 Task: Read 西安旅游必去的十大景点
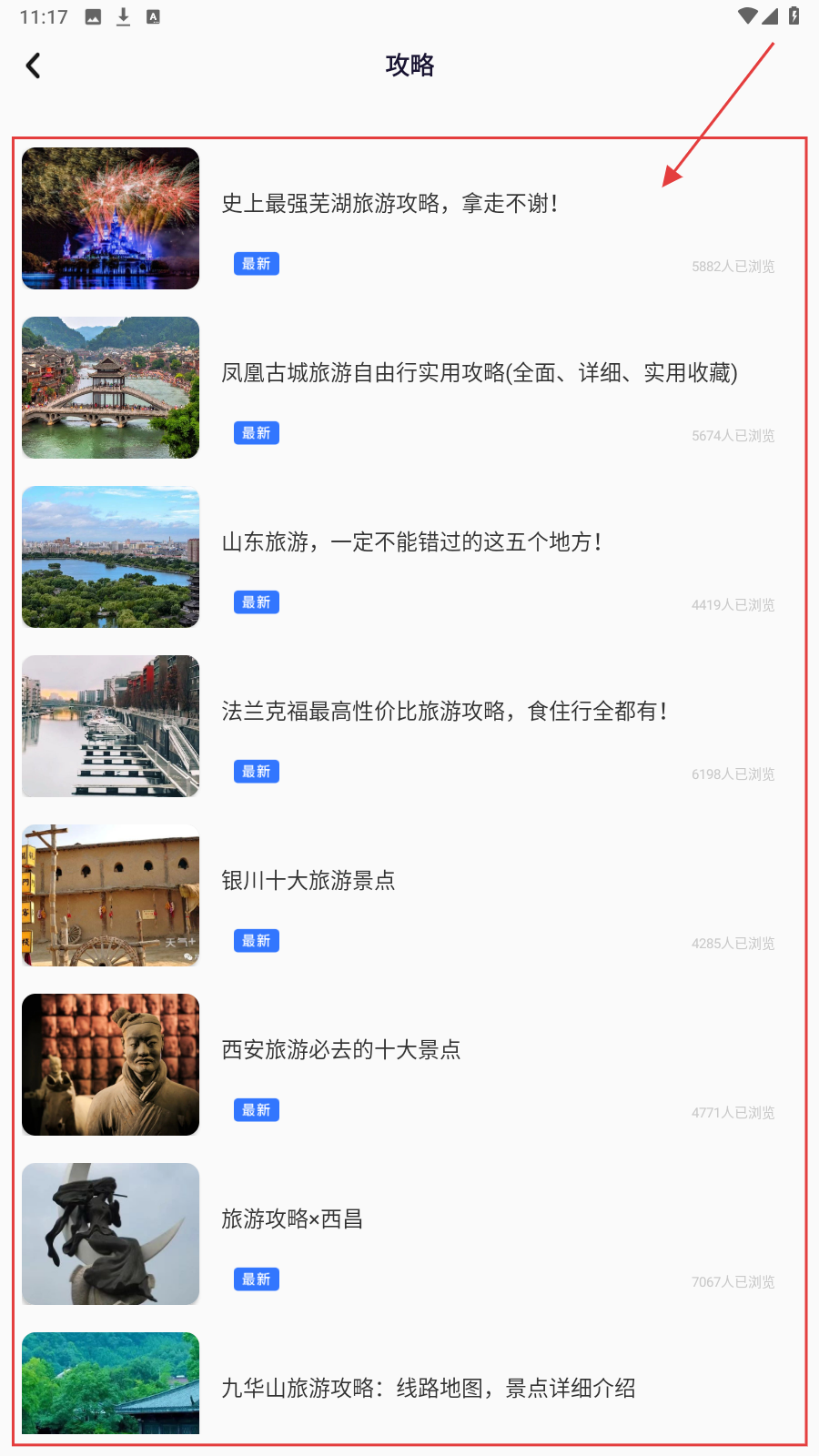pos(341,1050)
